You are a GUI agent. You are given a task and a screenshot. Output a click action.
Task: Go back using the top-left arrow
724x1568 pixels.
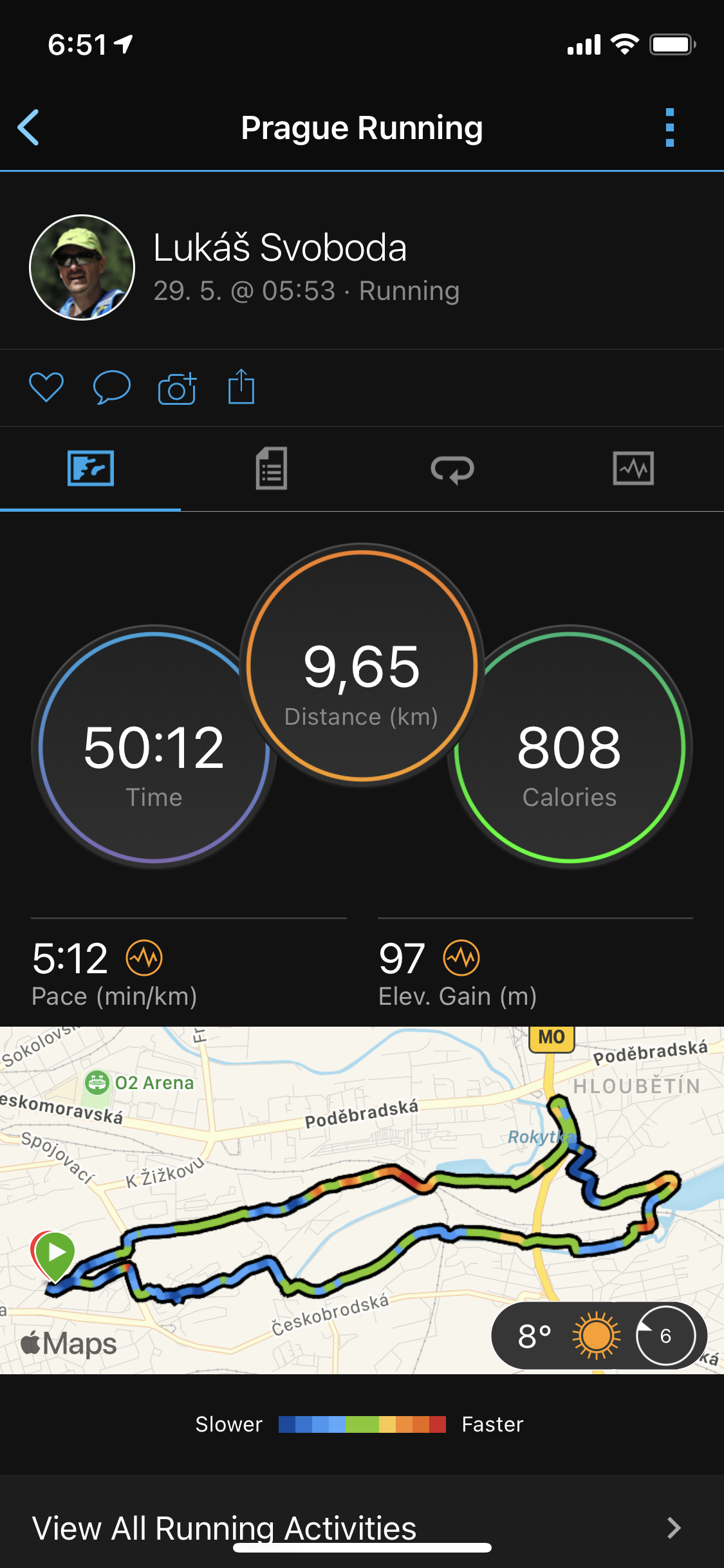(28, 127)
